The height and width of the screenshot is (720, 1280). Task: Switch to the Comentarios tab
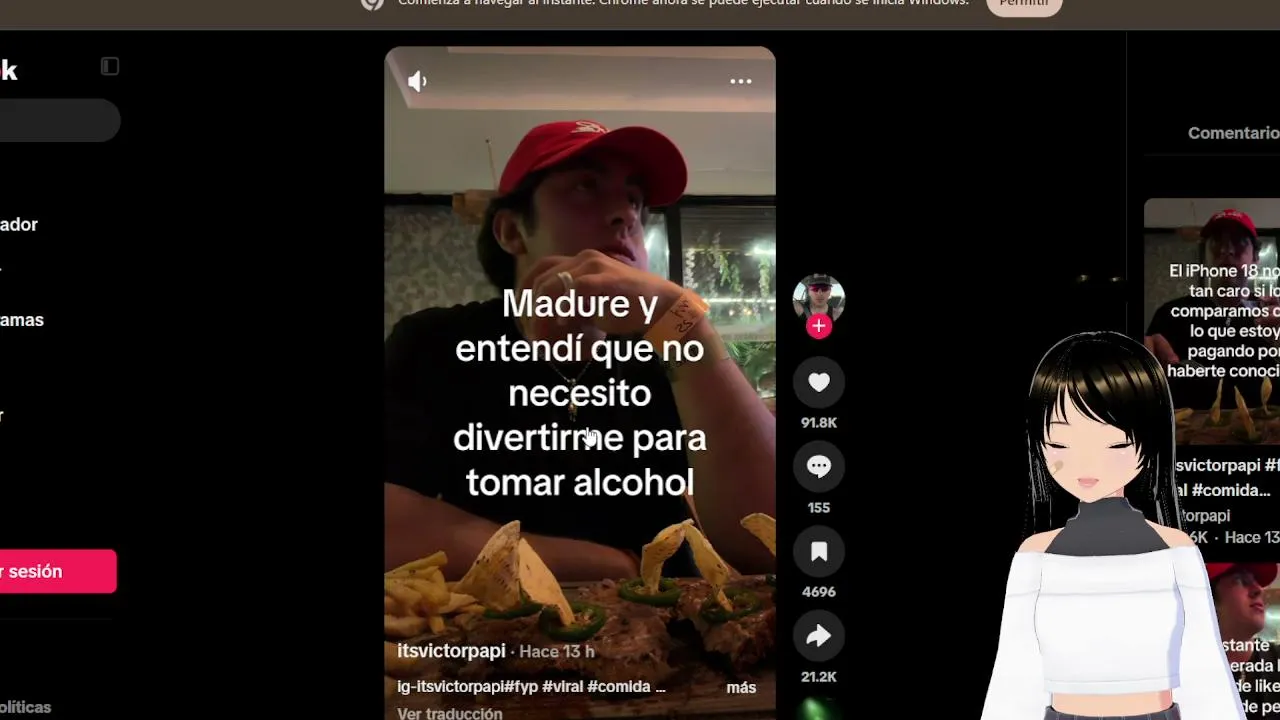pyautogui.click(x=1233, y=133)
